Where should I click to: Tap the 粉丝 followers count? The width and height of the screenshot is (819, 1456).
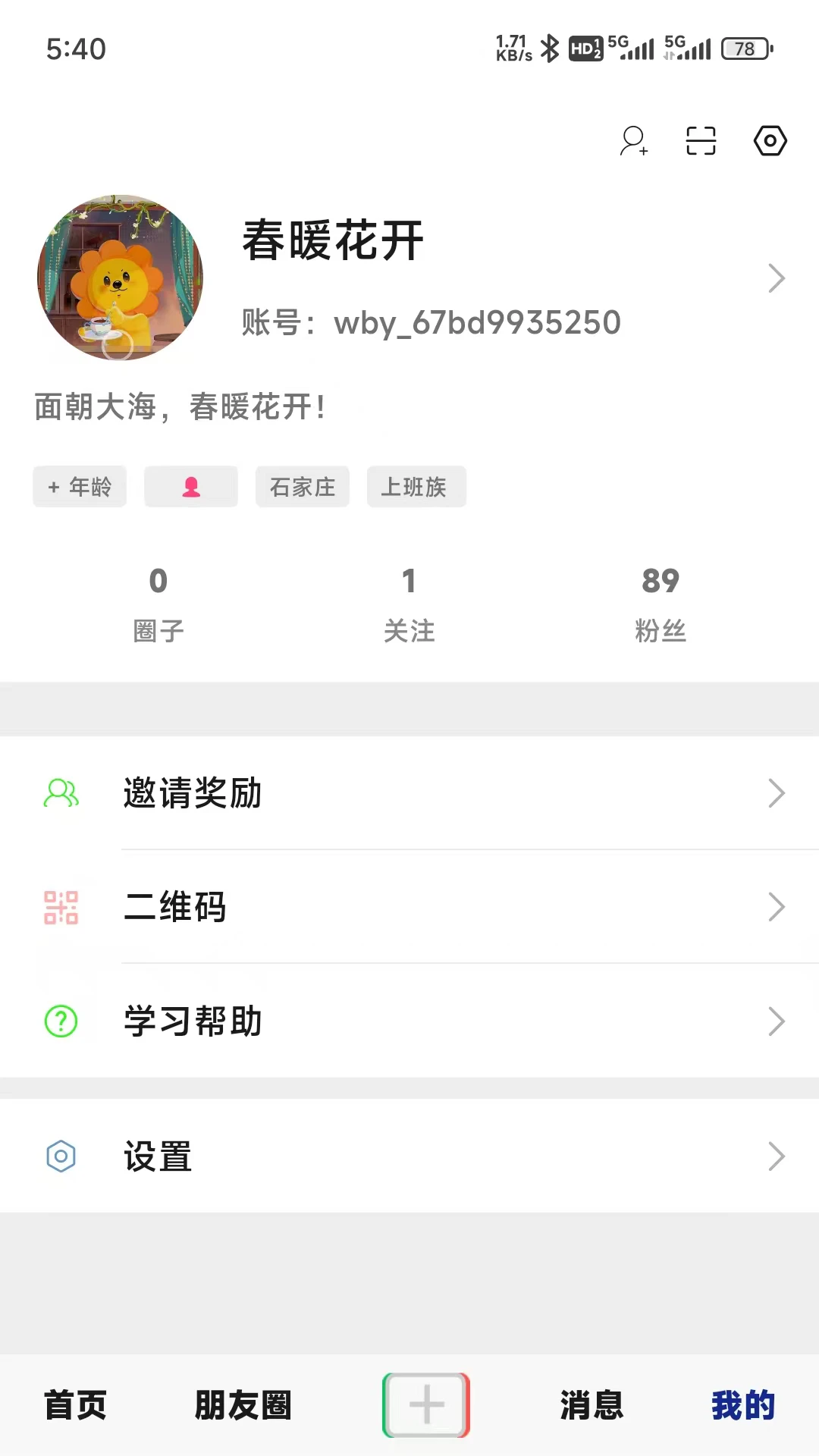[661, 603]
